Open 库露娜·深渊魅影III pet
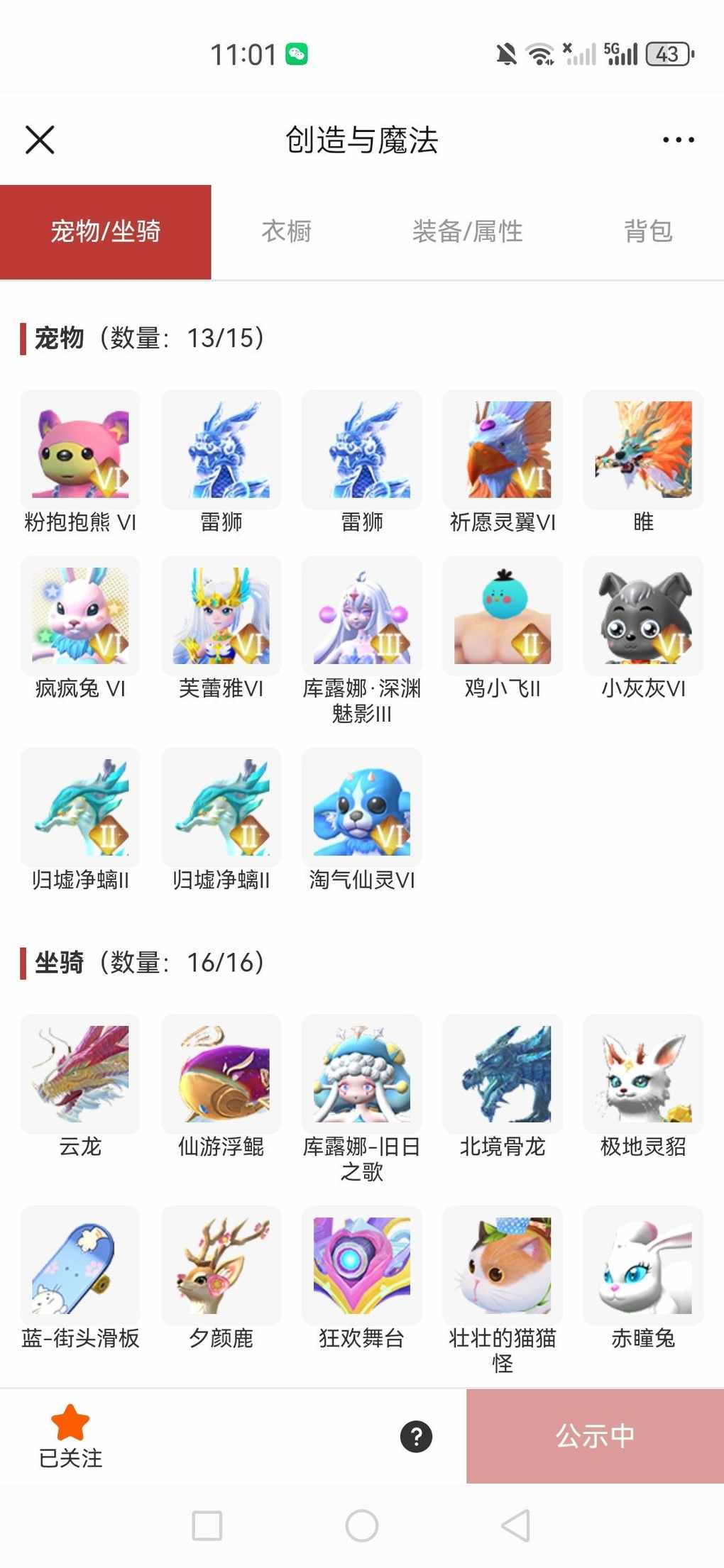This screenshot has height=1568, width=724. click(361, 617)
